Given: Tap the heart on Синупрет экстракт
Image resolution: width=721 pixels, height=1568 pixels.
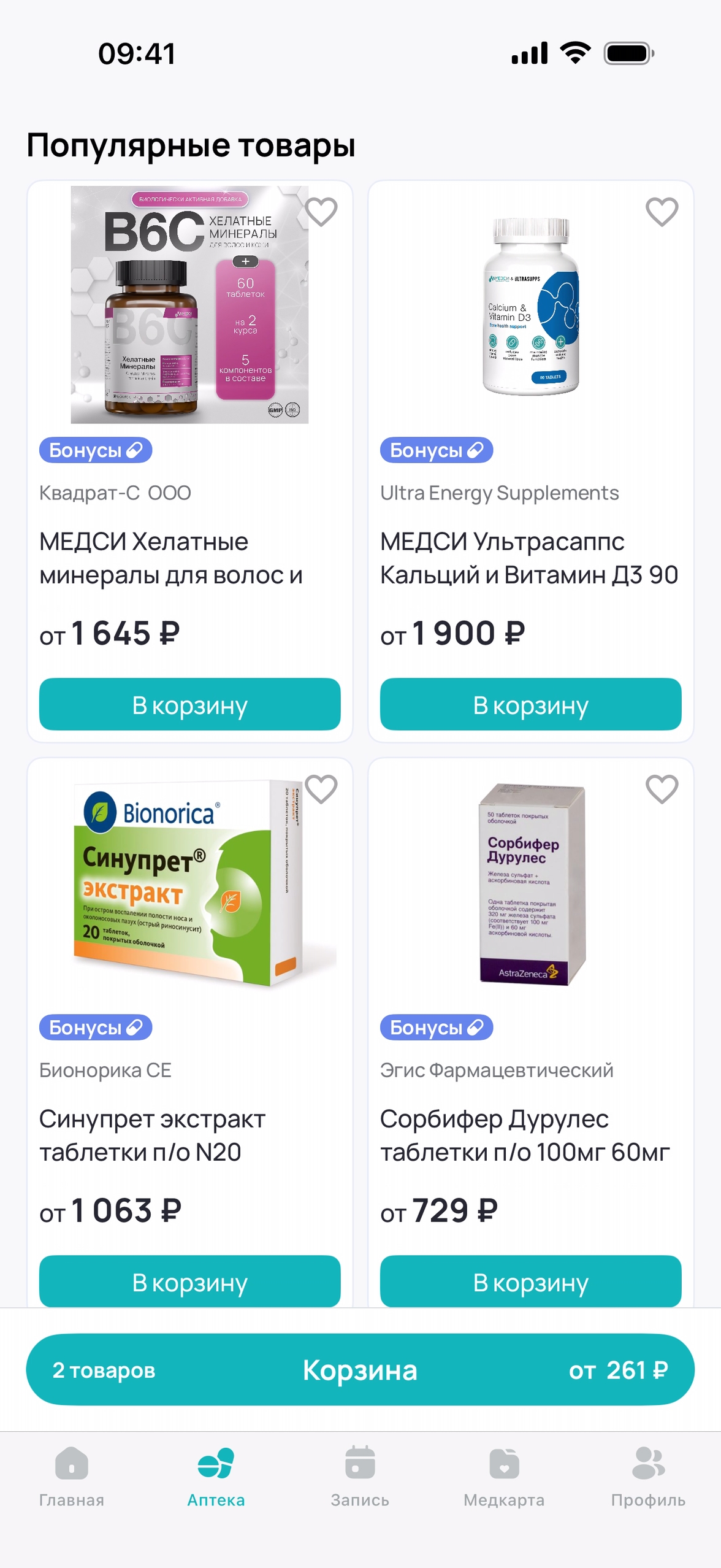Looking at the screenshot, I should tap(321, 790).
